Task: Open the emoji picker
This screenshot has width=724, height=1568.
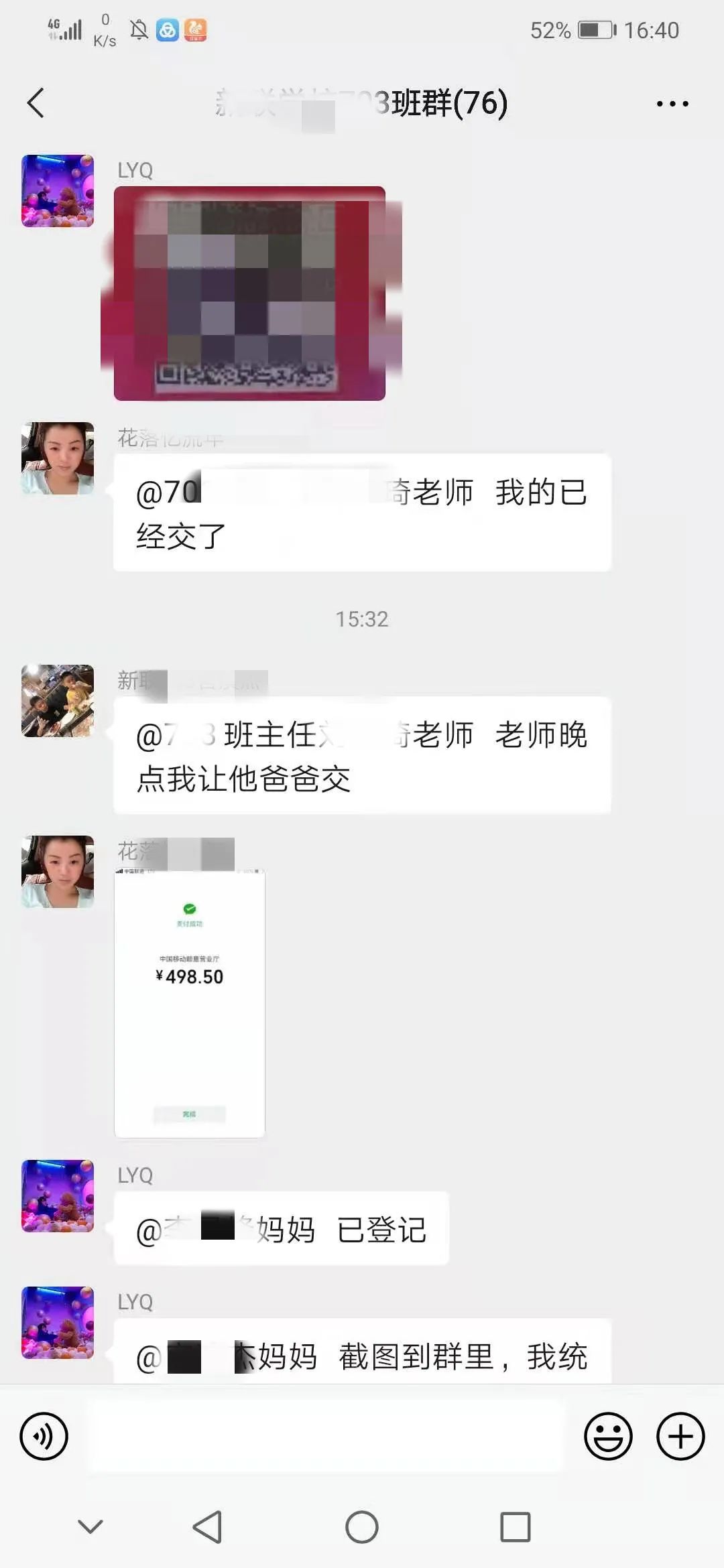Action: click(x=608, y=1437)
